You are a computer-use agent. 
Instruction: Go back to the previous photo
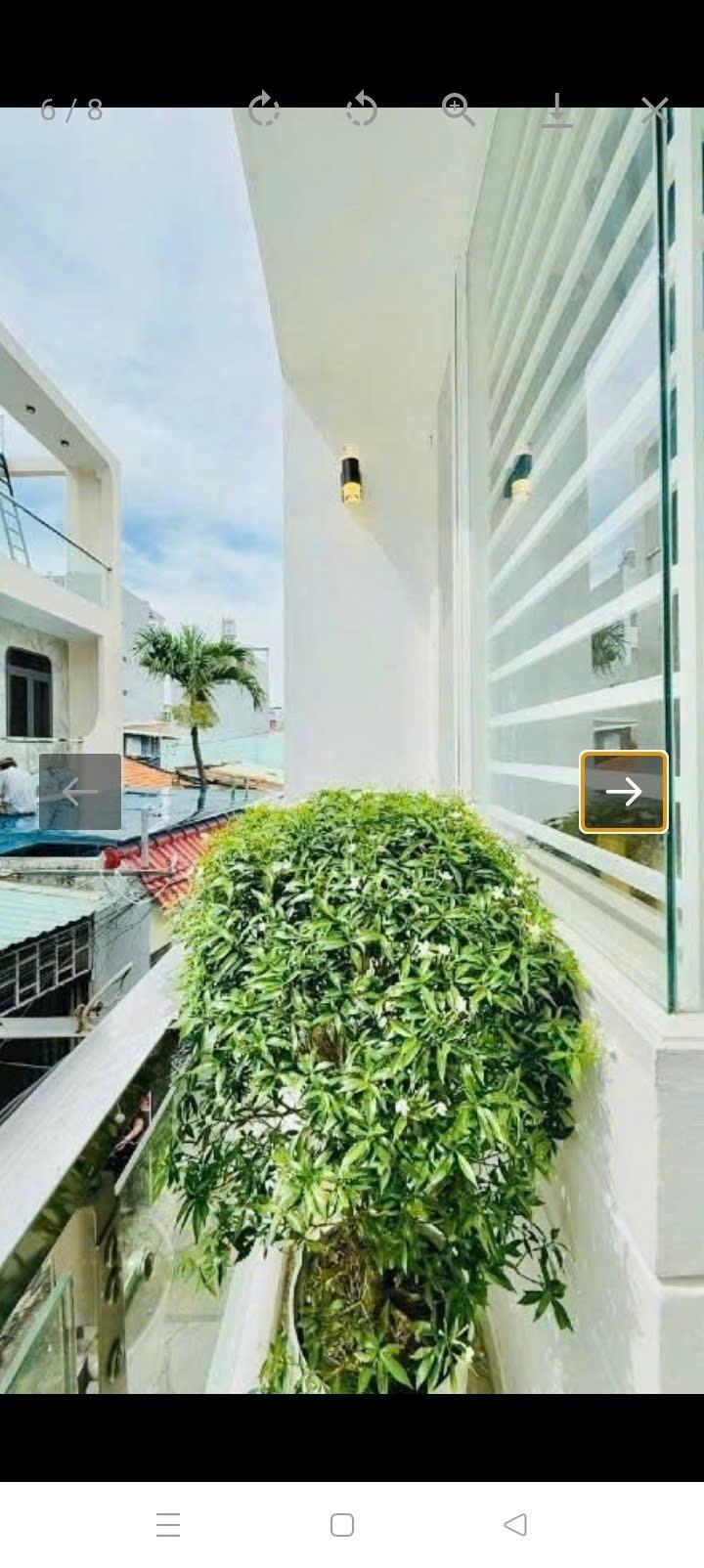coord(80,792)
